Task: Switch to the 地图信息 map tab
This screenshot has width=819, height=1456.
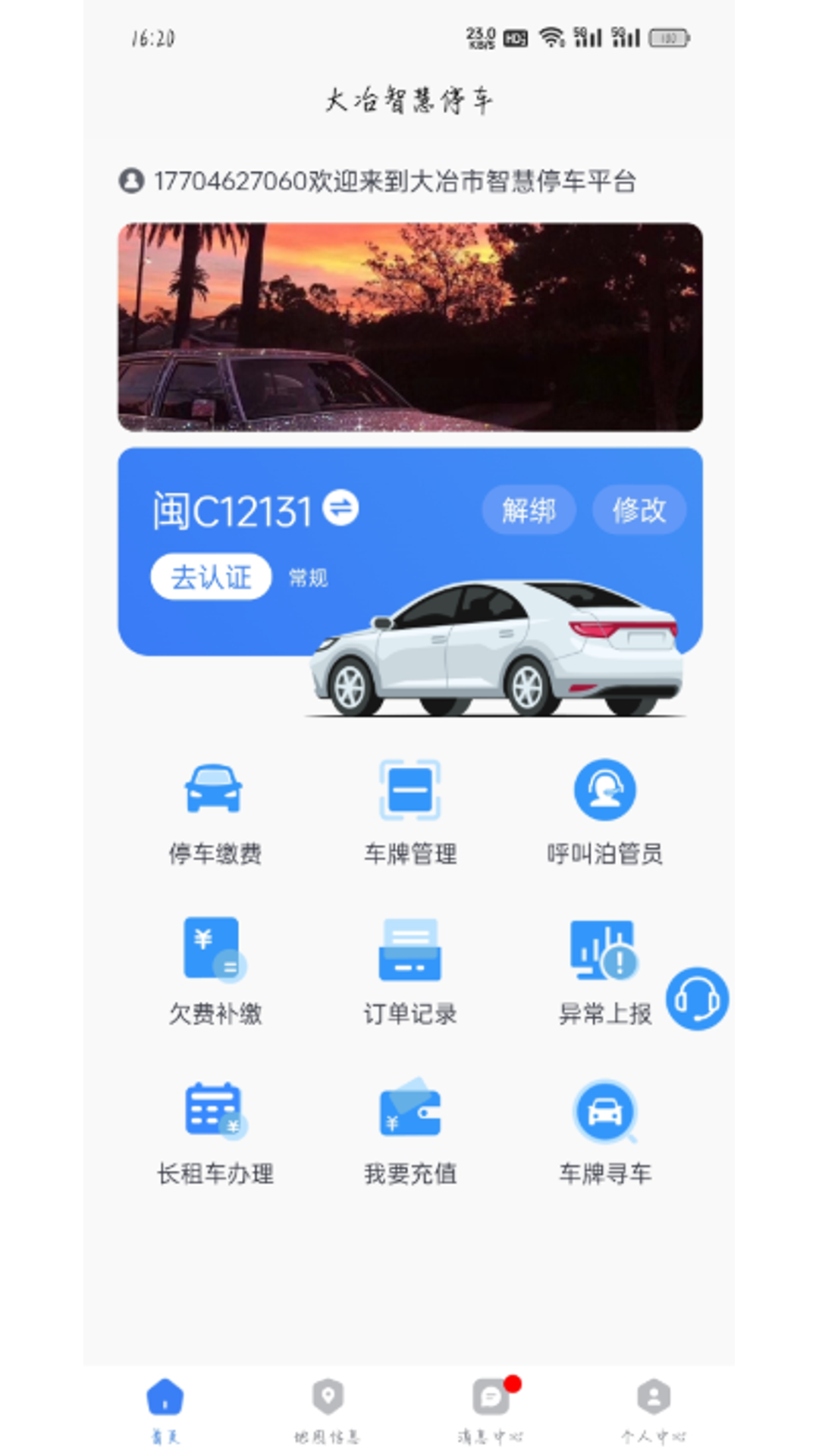Action: [x=328, y=1410]
